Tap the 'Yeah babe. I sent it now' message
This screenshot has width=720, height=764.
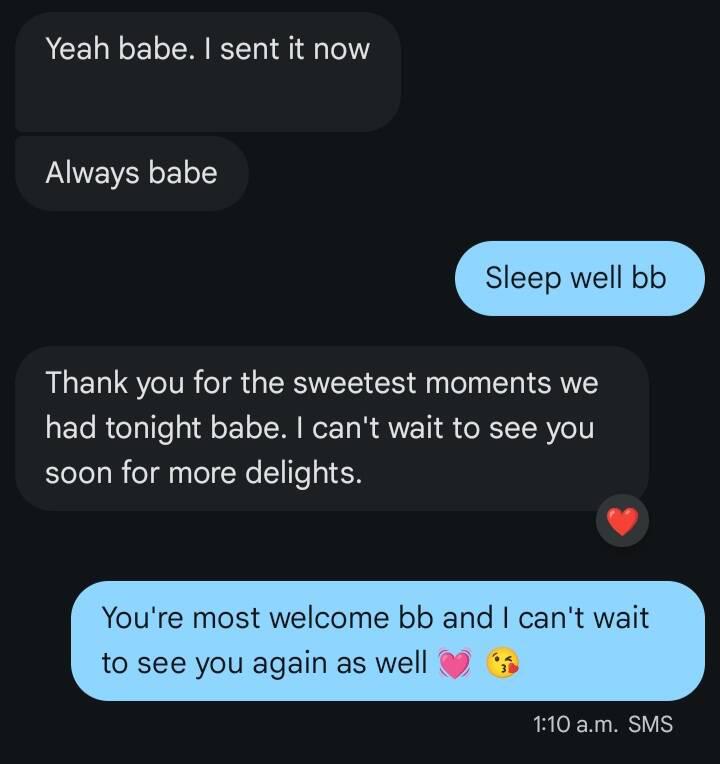tap(207, 70)
